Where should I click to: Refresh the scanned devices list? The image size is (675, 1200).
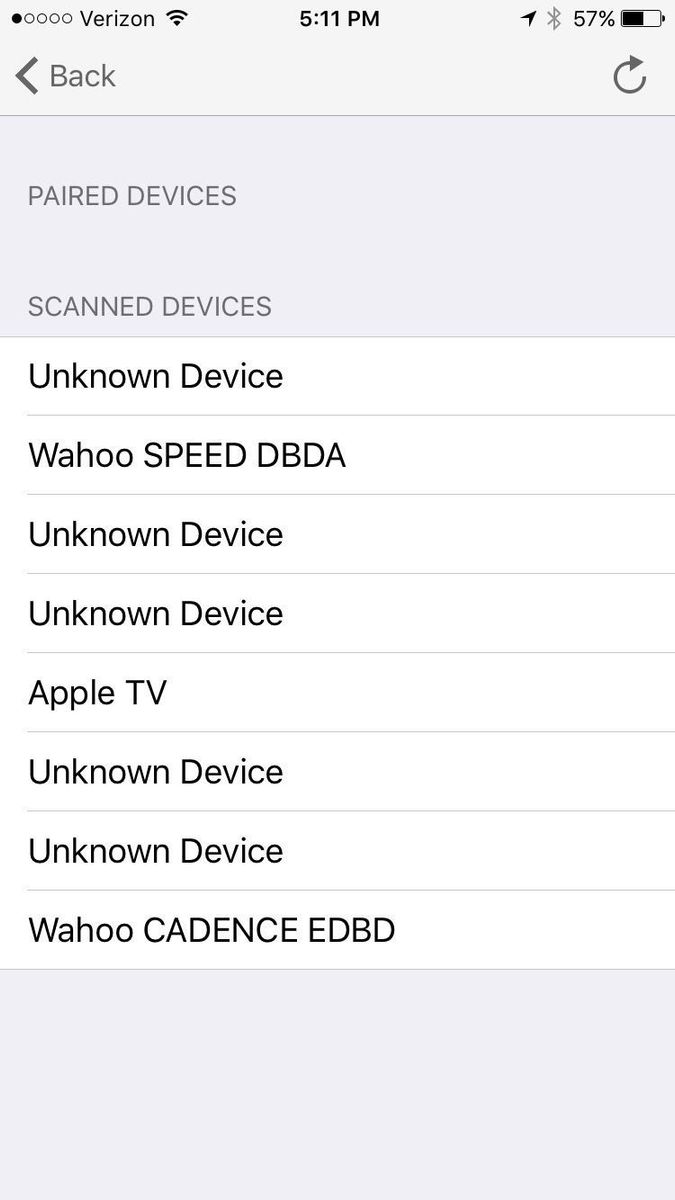pyautogui.click(x=629, y=76)
